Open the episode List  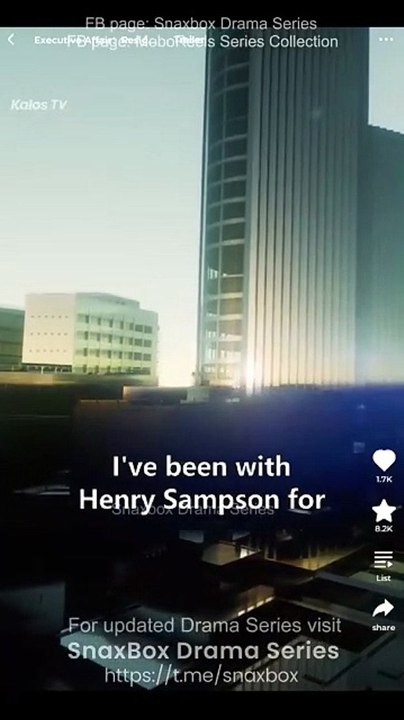click(383, 560)
